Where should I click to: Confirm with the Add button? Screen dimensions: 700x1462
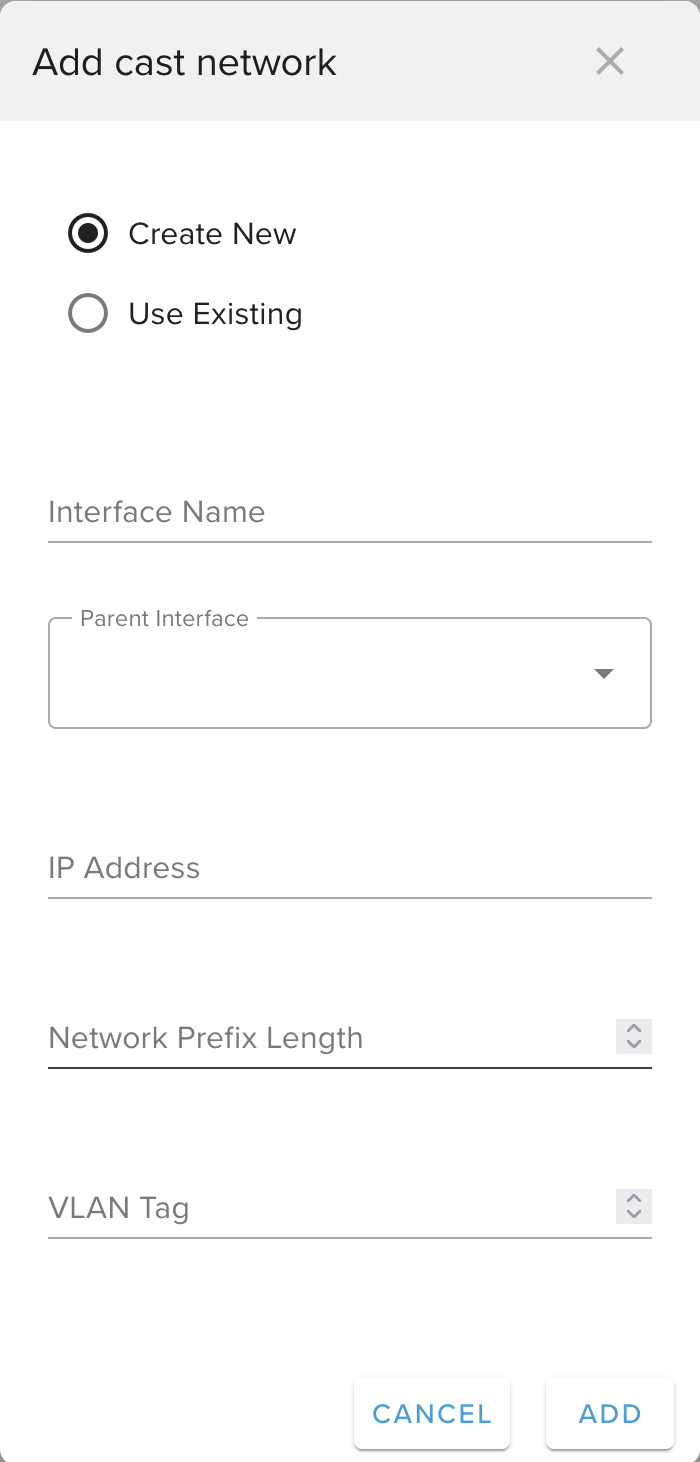pyautogui.click(x=610, y=1413)
